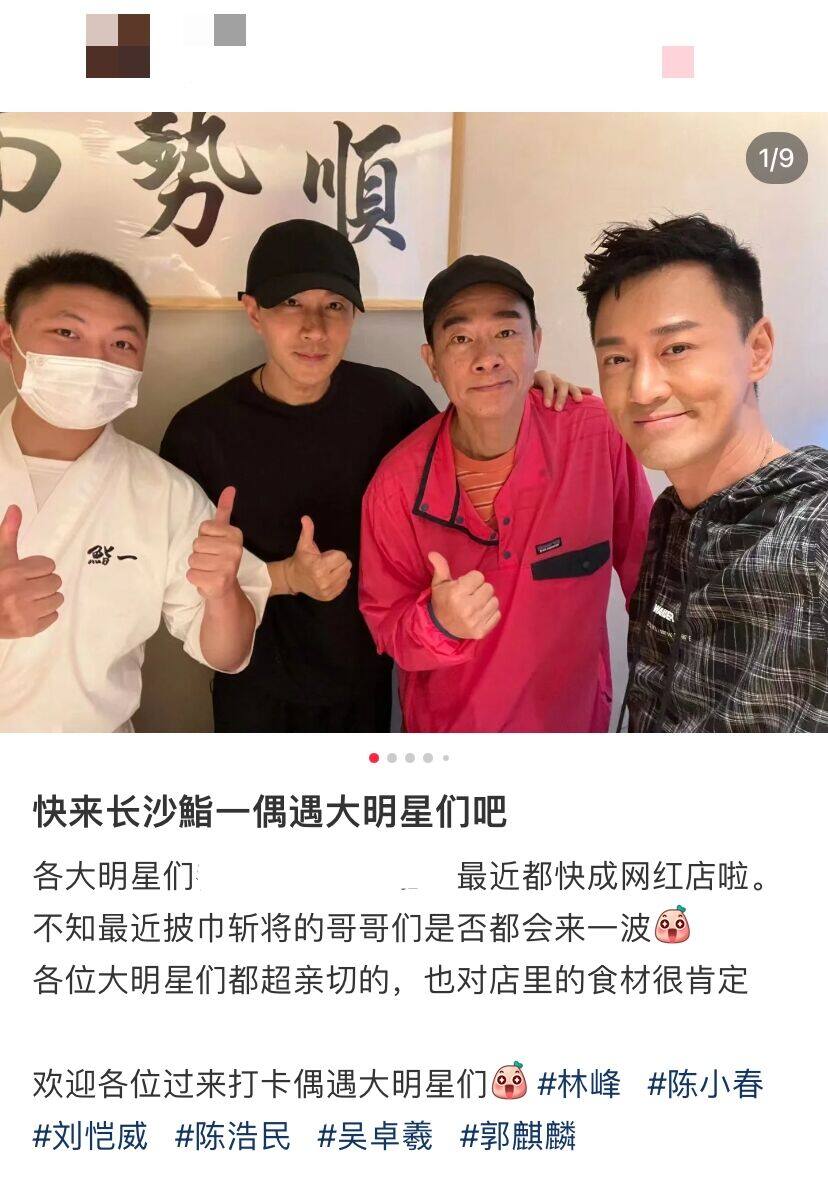Tap the image page indicator dots
The width and height of the screenshot is (828, 1188).
coord(409,758)
